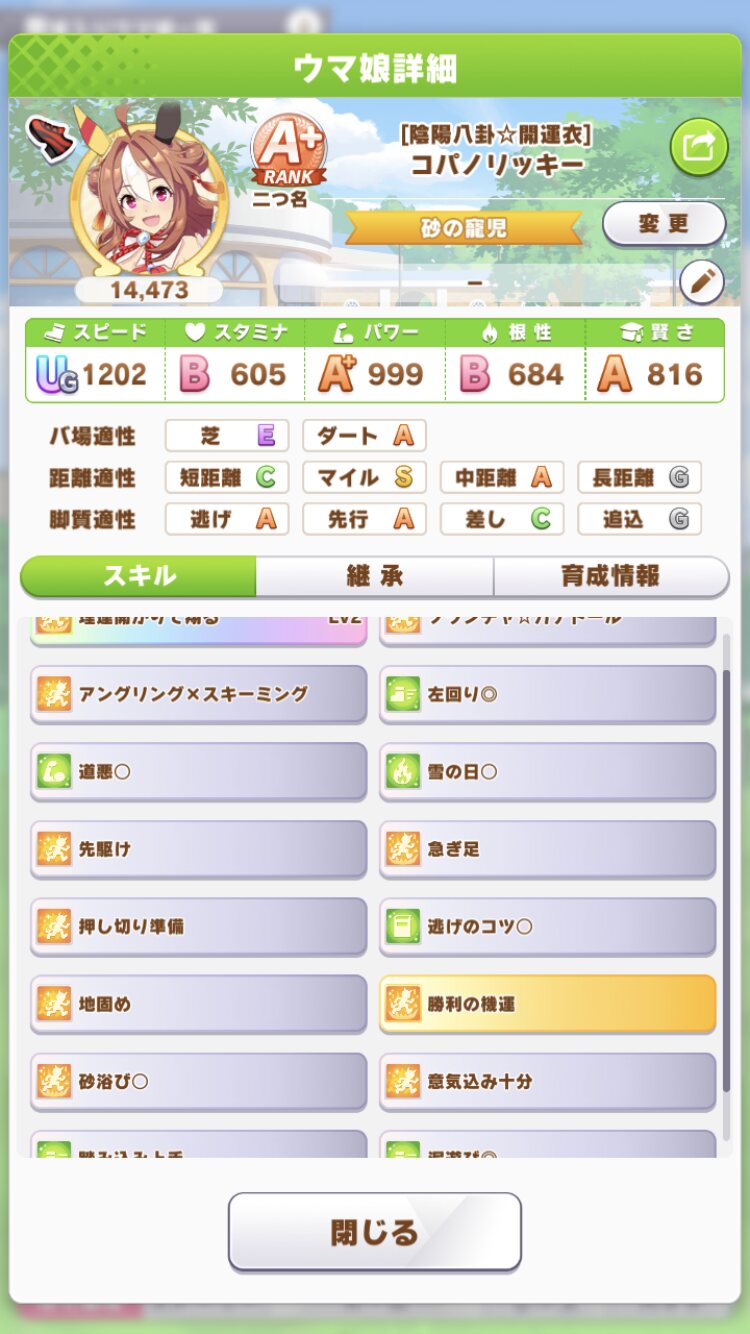View details for 左回り◎ skill
The image size is (750, 1334).
coord(547,694)
